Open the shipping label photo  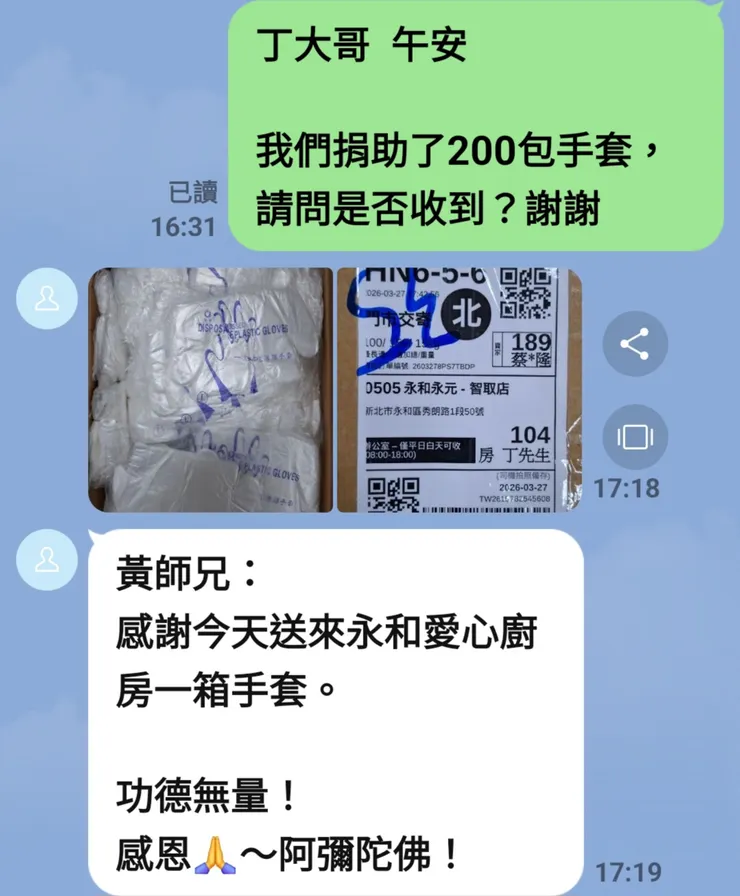460,390
